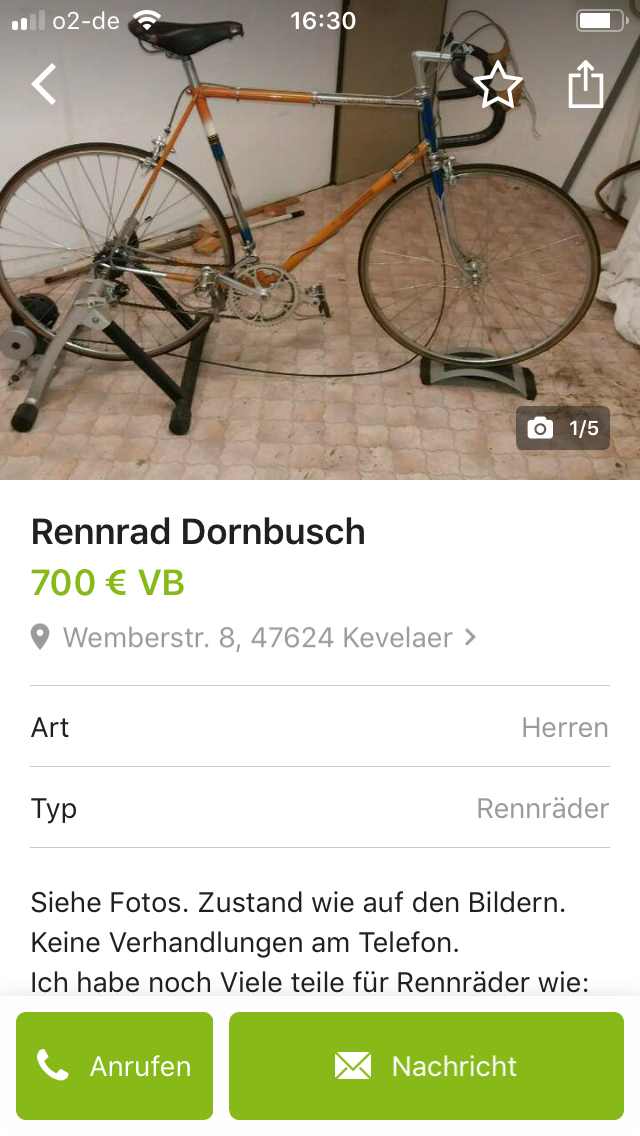
Task: Open the Wemberstr. 8 Kevelaer location
Action: [x=256, y=637]
